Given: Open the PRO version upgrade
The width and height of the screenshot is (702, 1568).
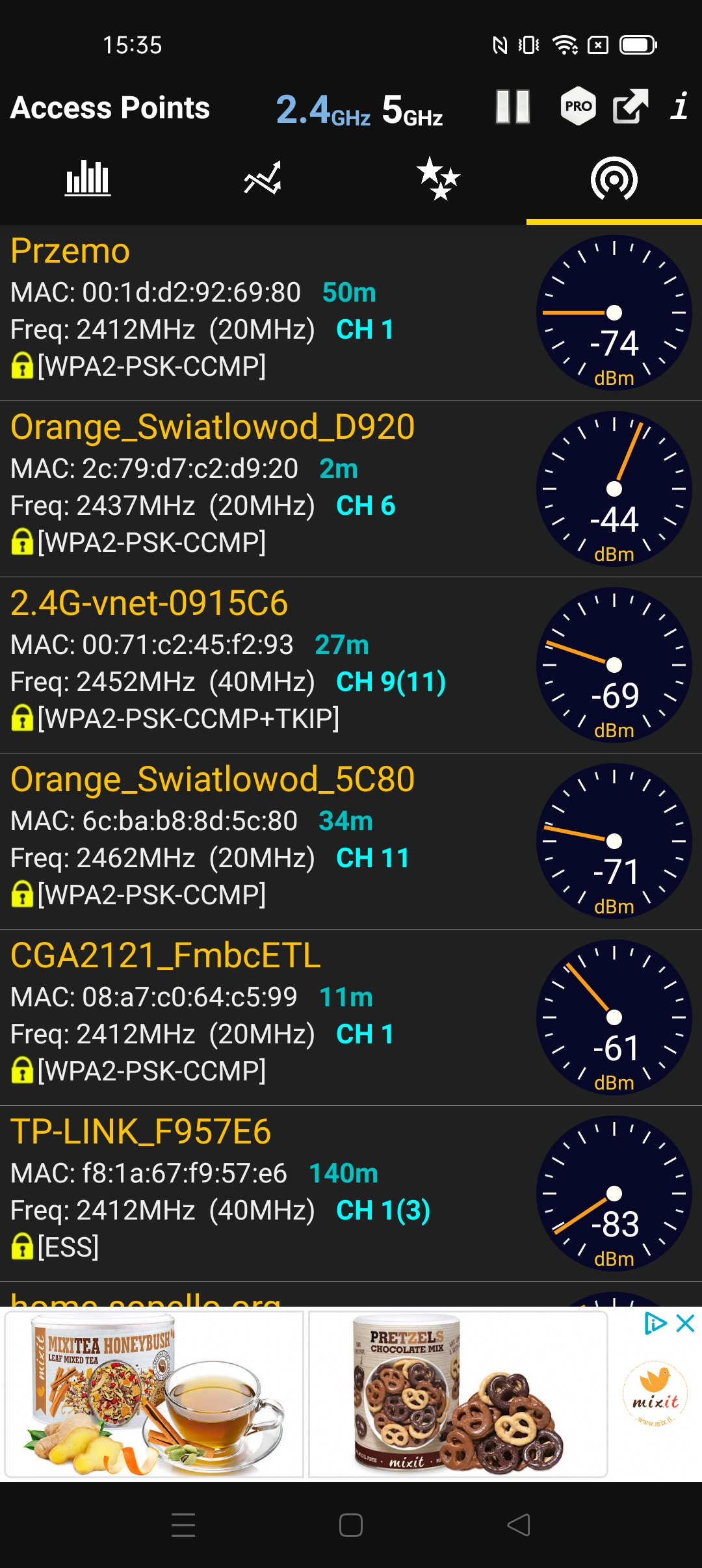Looking at the screenshot, I should tap(576, 106).
